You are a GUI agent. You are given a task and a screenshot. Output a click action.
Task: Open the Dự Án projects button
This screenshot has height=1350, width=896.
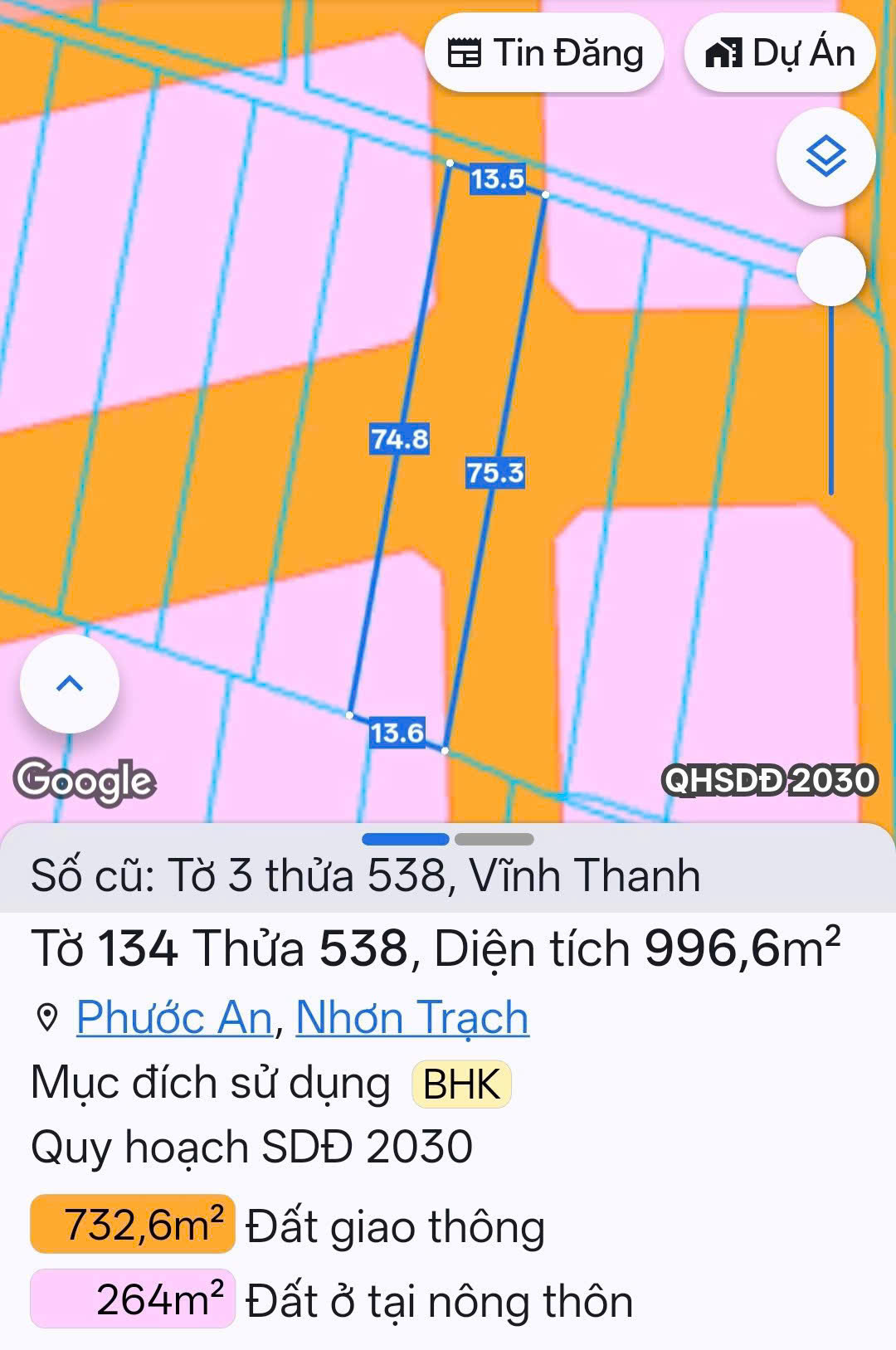(x=780, y=54)
